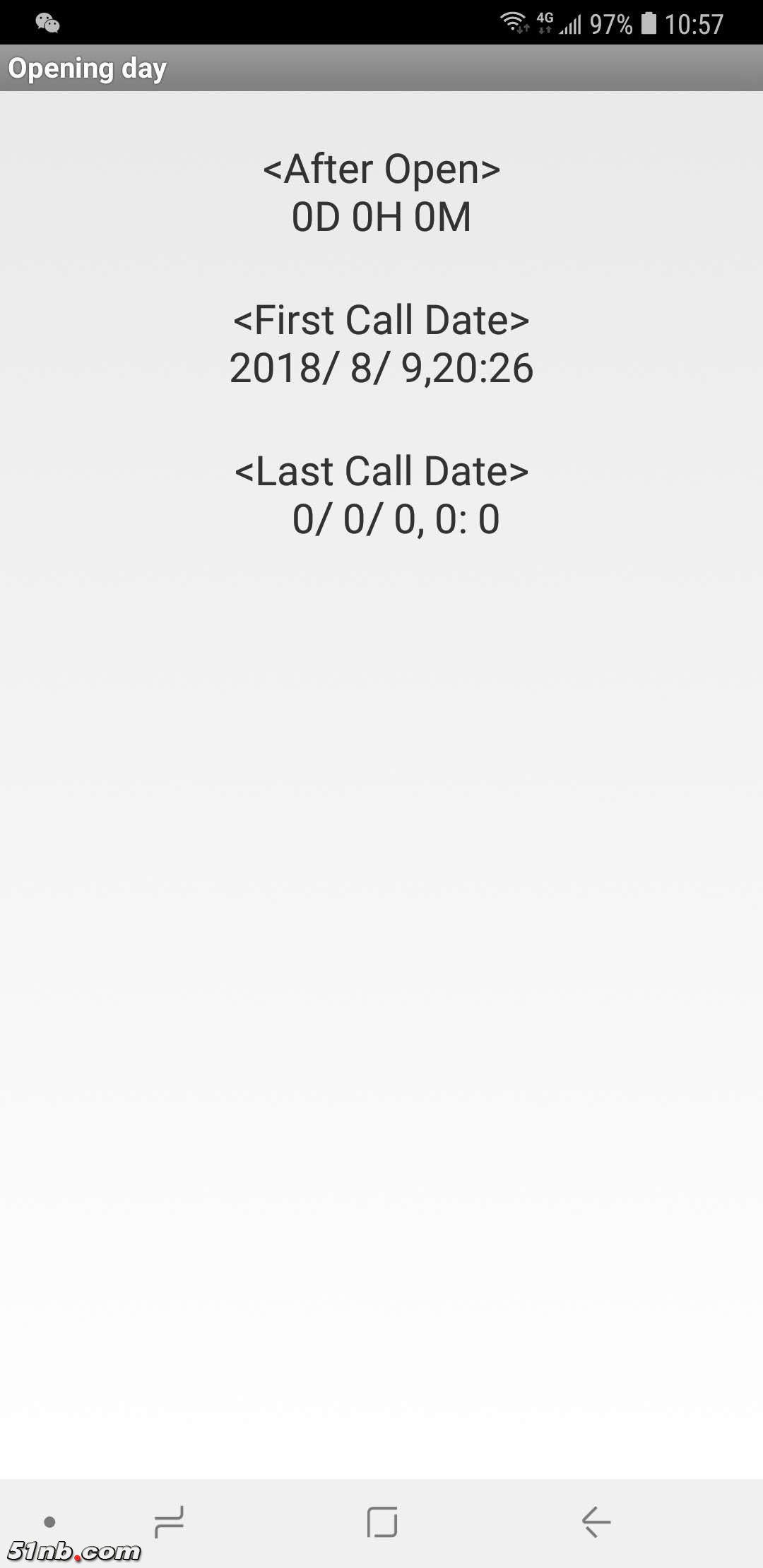Open the recent apps view

(x=169, y=1521)
